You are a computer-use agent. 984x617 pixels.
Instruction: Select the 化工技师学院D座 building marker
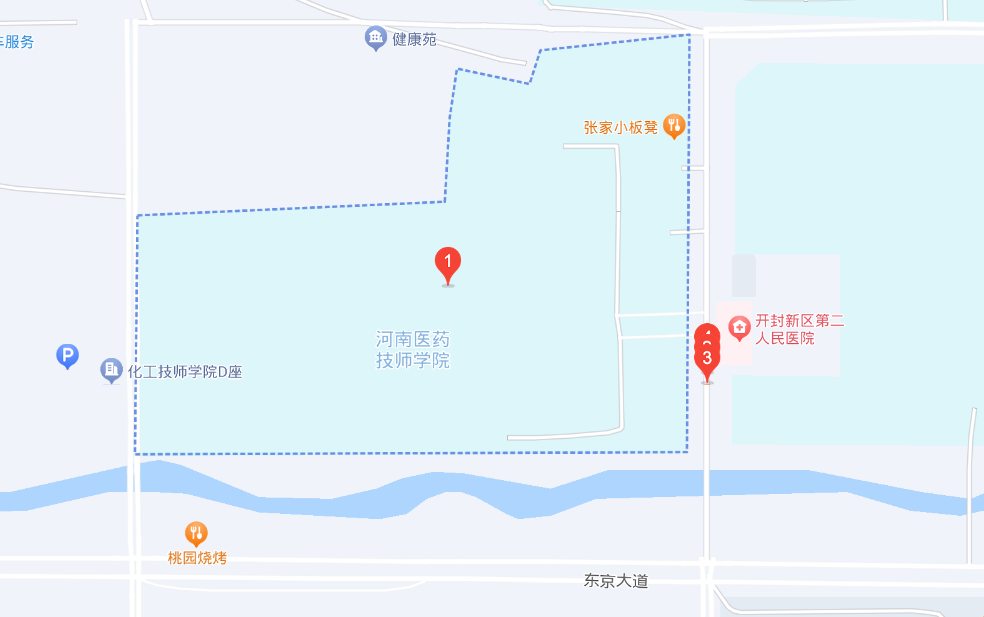click(x=112, y=371)
